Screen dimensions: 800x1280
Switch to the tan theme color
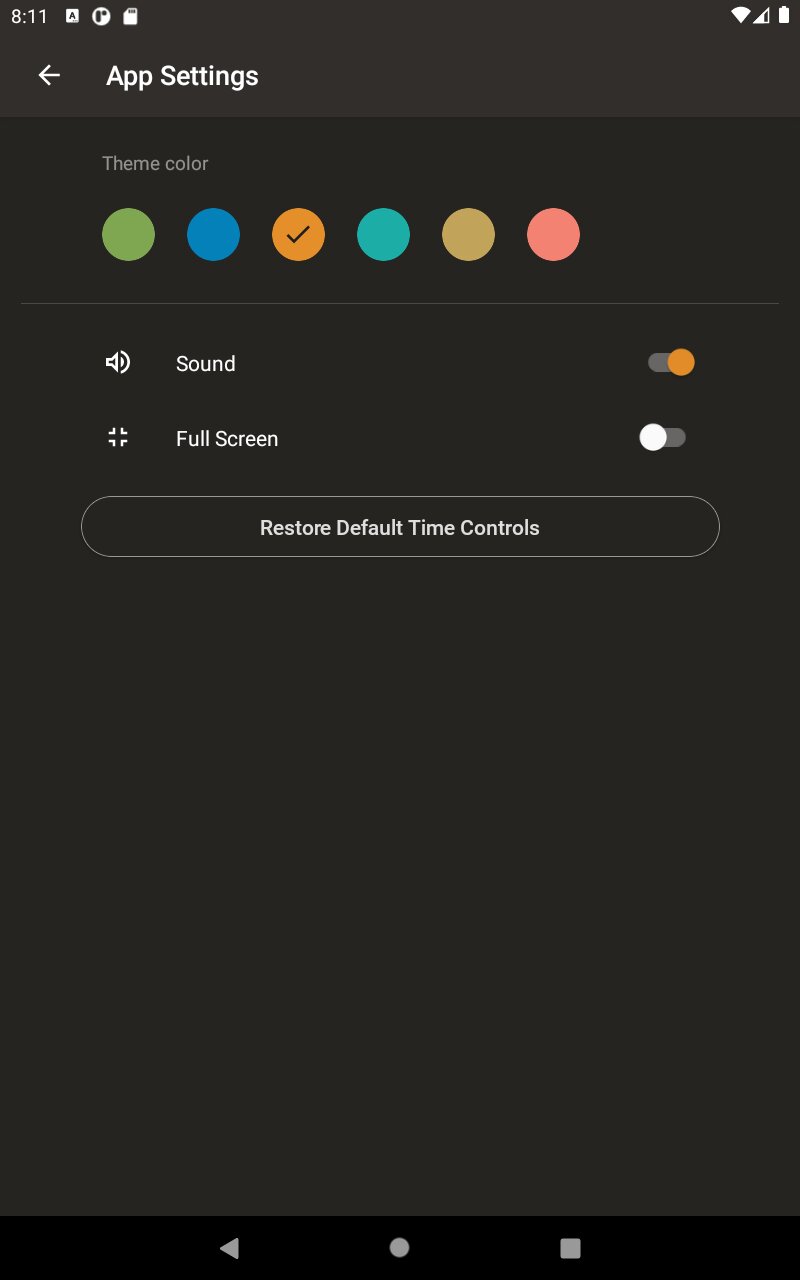pyautogui.click(x=468, y=235)
